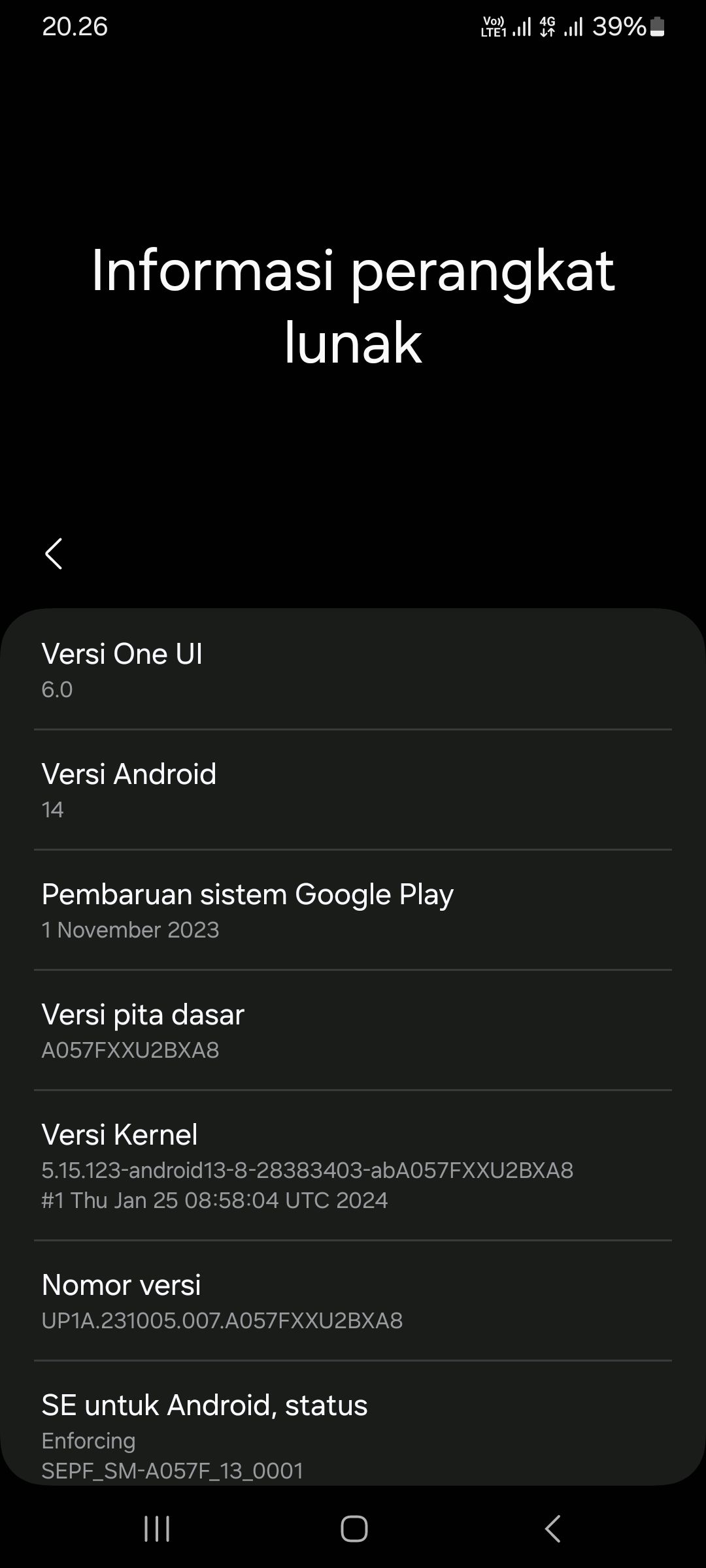Image resolution: width=706 pixels, height=1568 pixels.
Task: Tap the Home navigation icon
Action: pyautogui.click(x=353, y=1528)
